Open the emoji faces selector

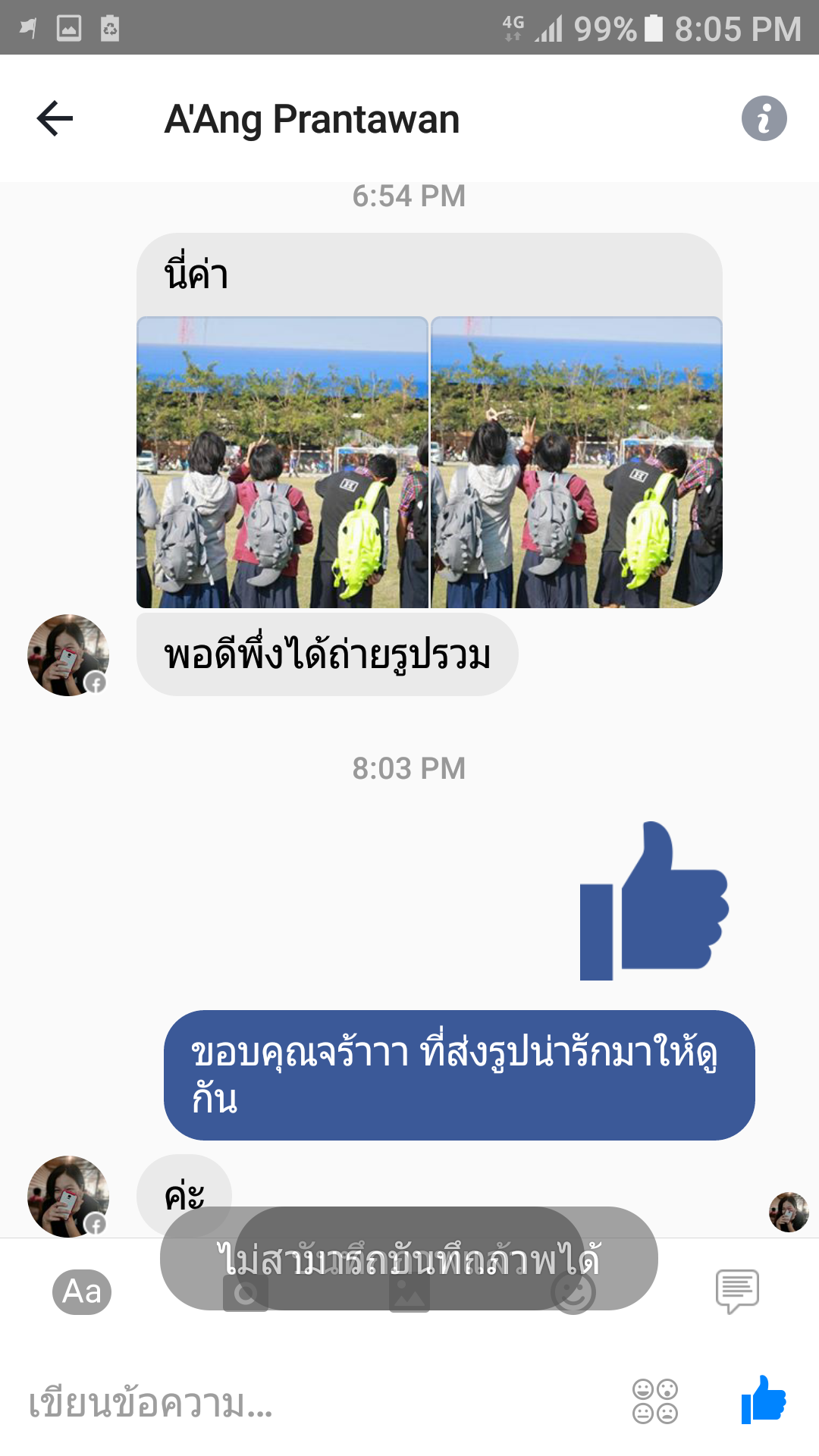[655, 1401]
